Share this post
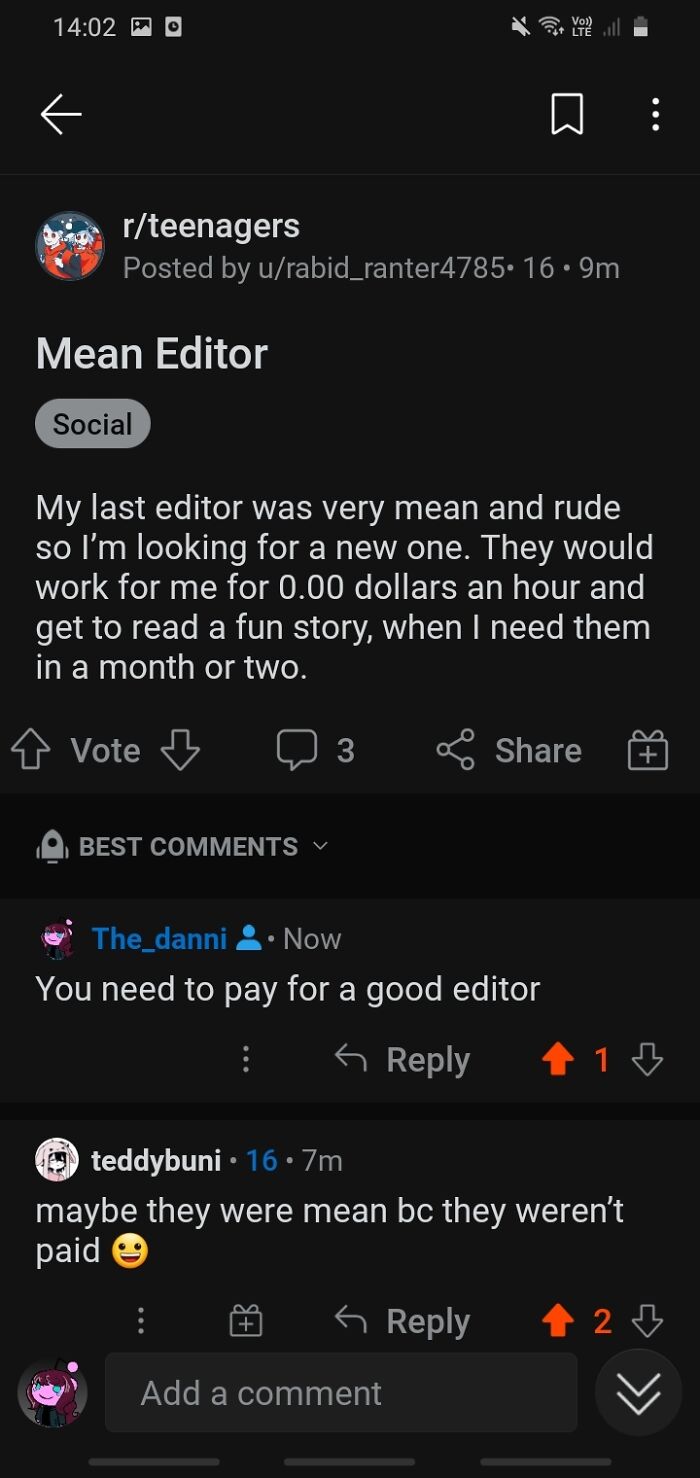Screen dimensions: 700x1478 509,750
